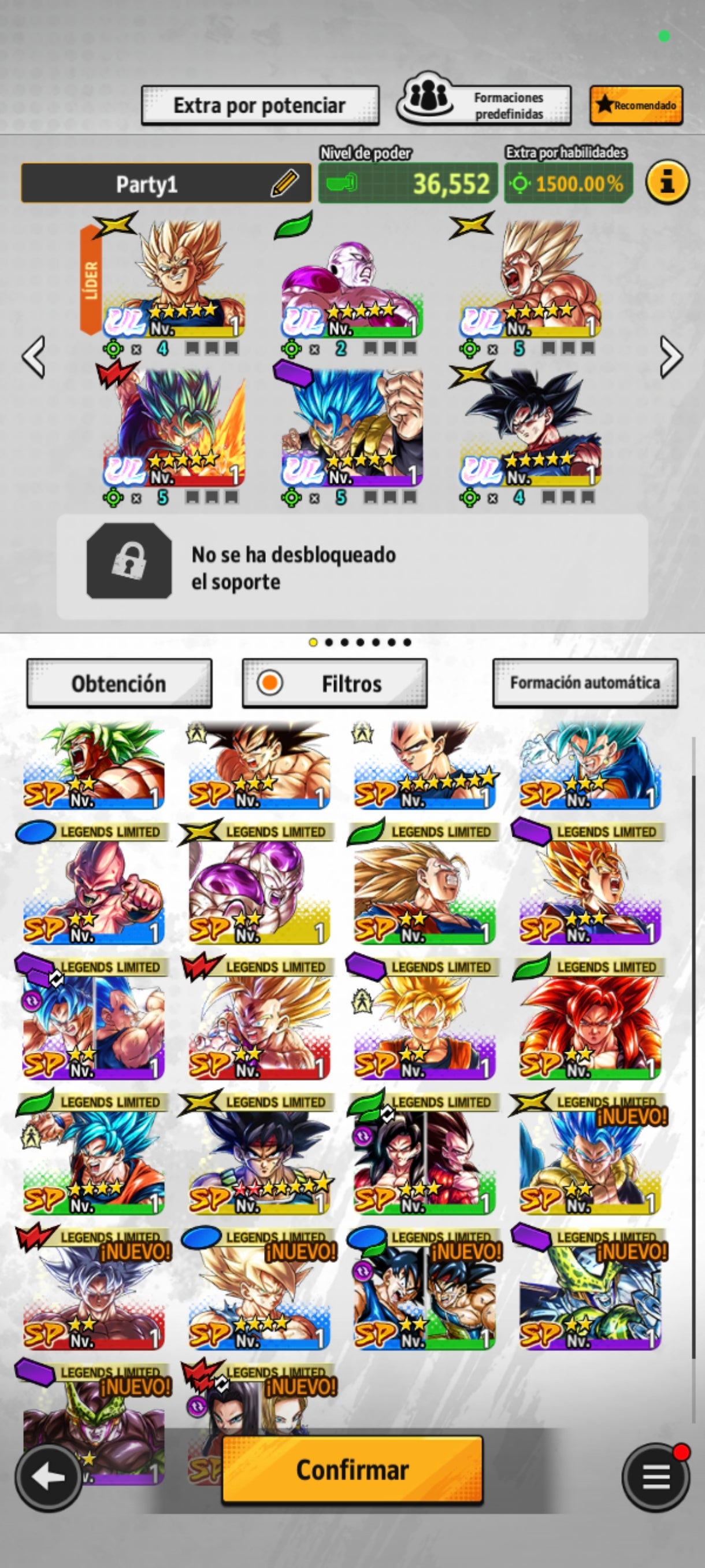Go to the previous party with left arrow
The image size is (705, 1568).
[34, 357]
